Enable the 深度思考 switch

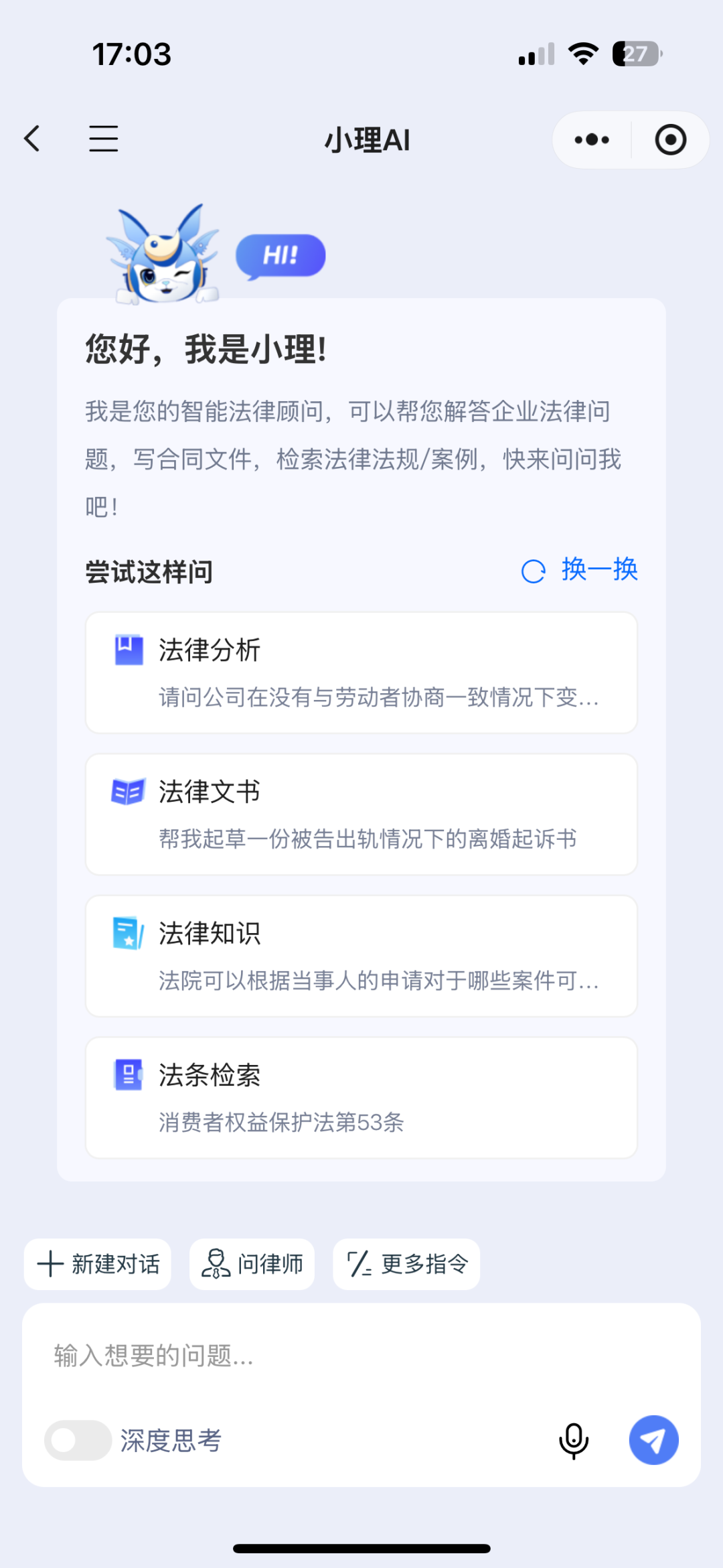pyautogui.click(x=78, y=1440)
